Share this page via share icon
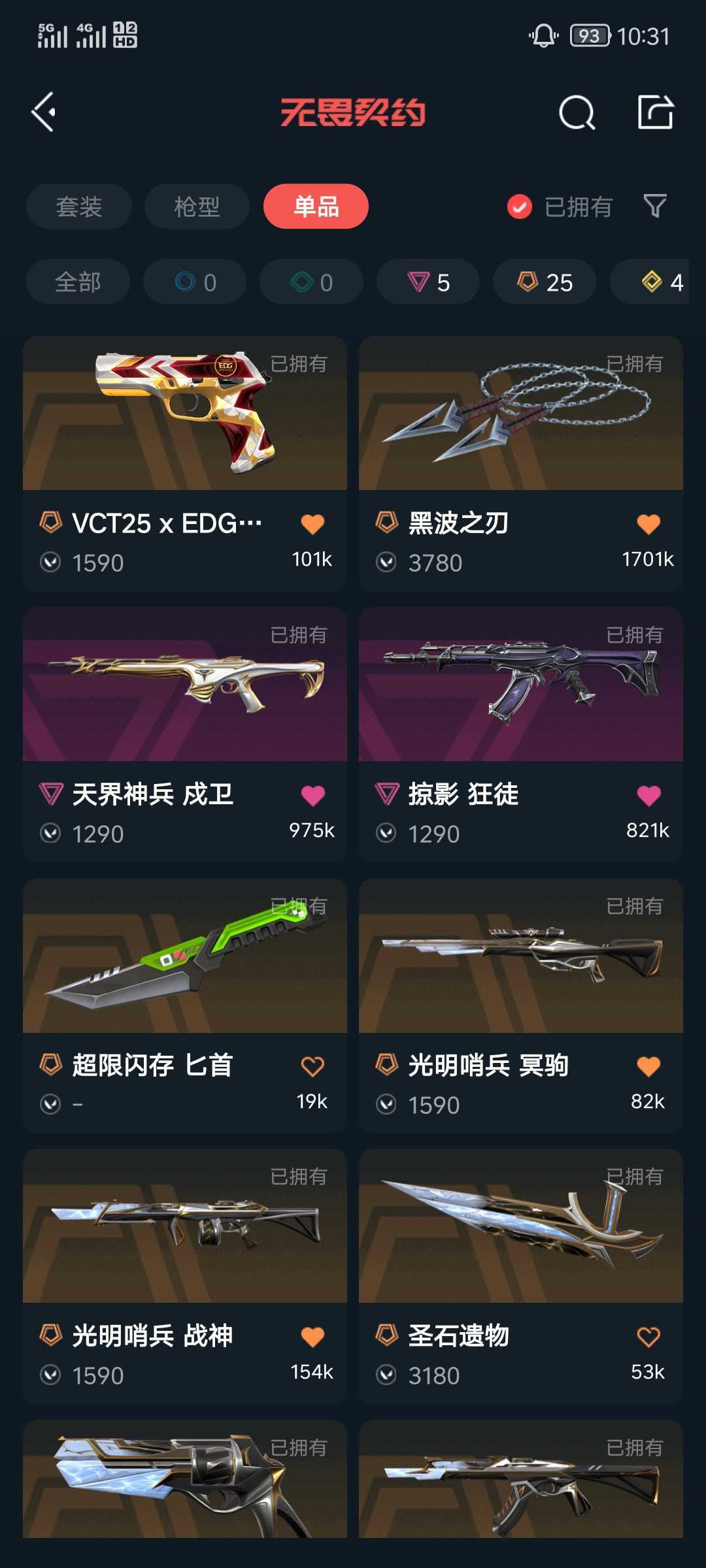Image resolution: width=706 pixels, height=1568 pixels. click(x=656, y=112)
